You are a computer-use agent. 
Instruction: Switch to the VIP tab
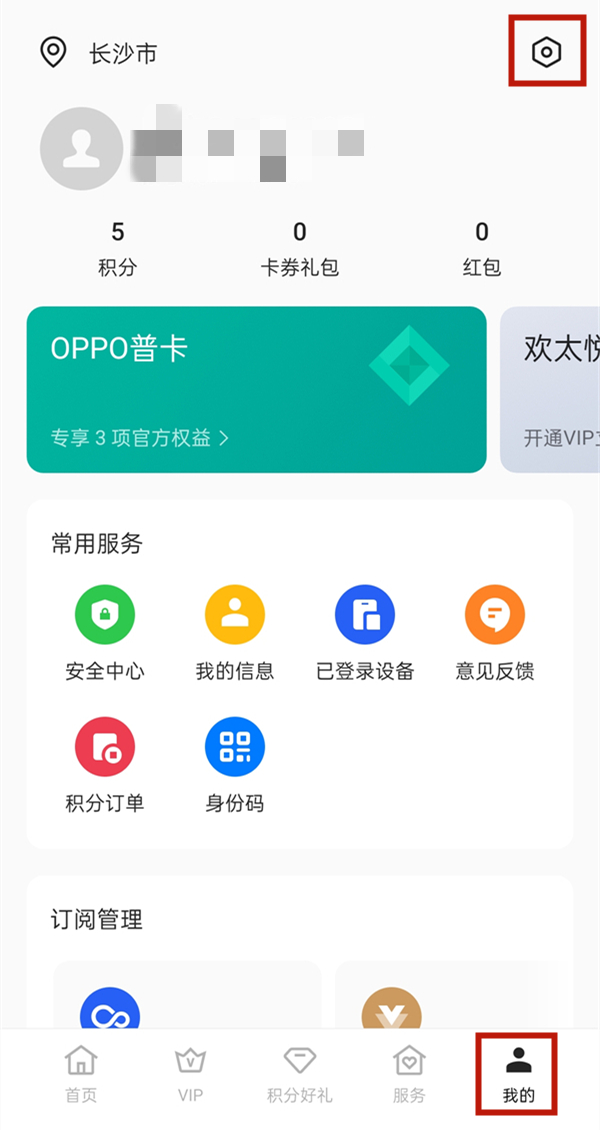coord(190,1075)
